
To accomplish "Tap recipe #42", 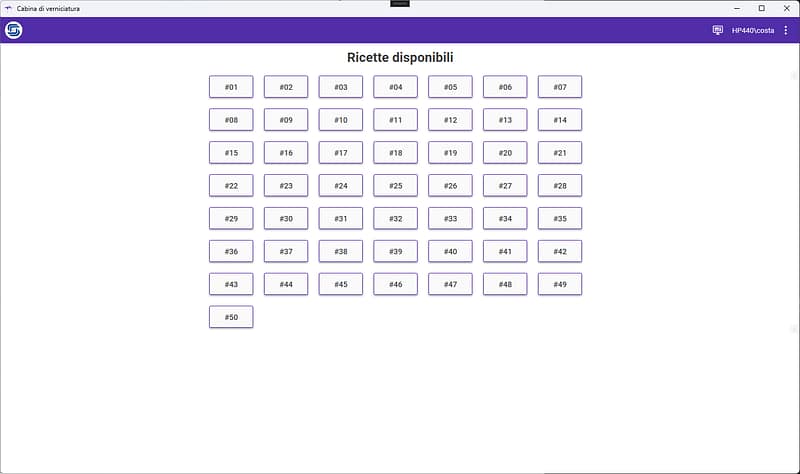I will point(560,252).
